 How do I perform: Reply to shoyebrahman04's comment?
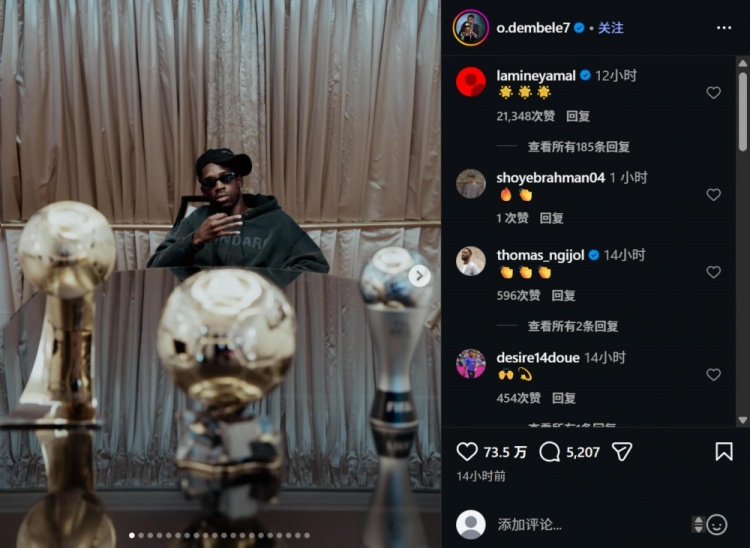tap(551, 218)
